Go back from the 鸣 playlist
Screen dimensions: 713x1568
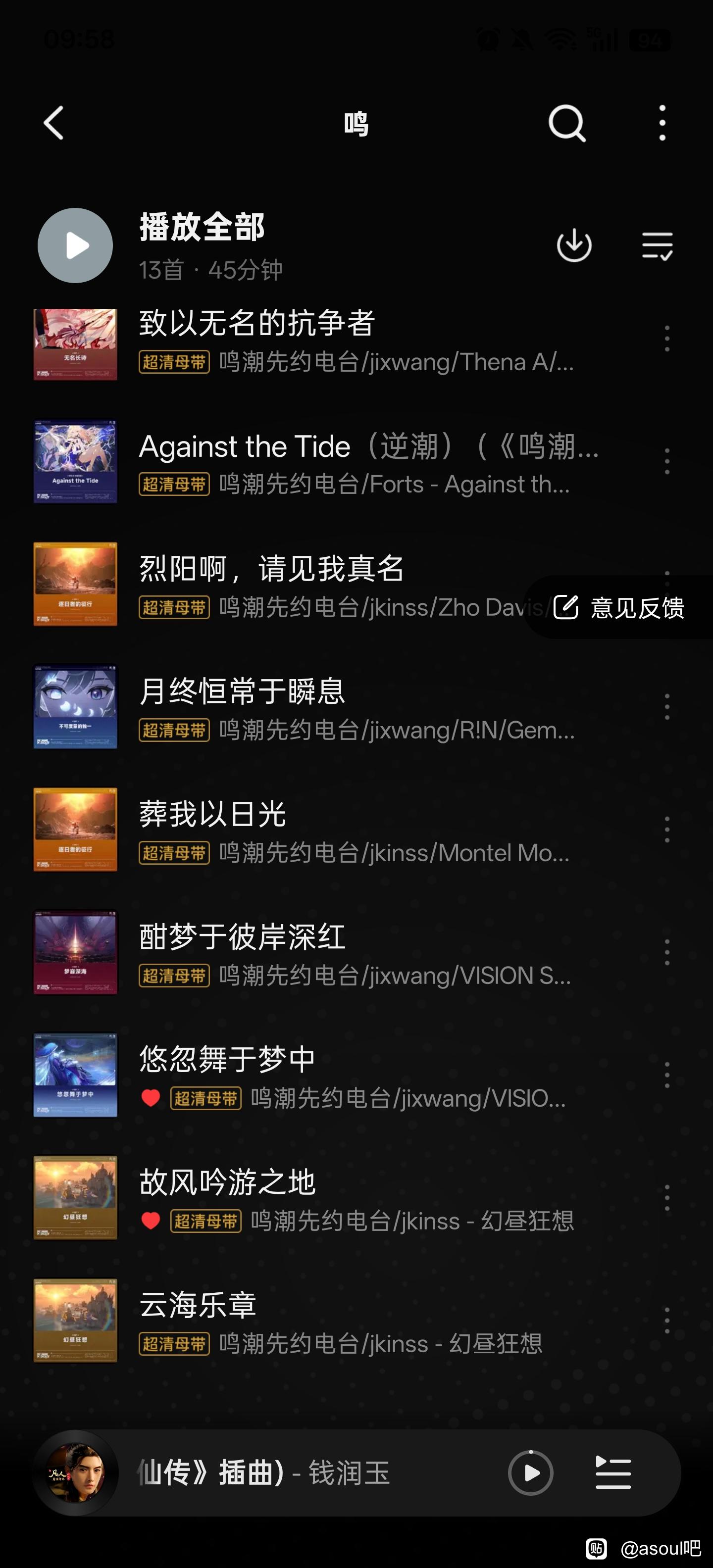click(x=53, y=124)
